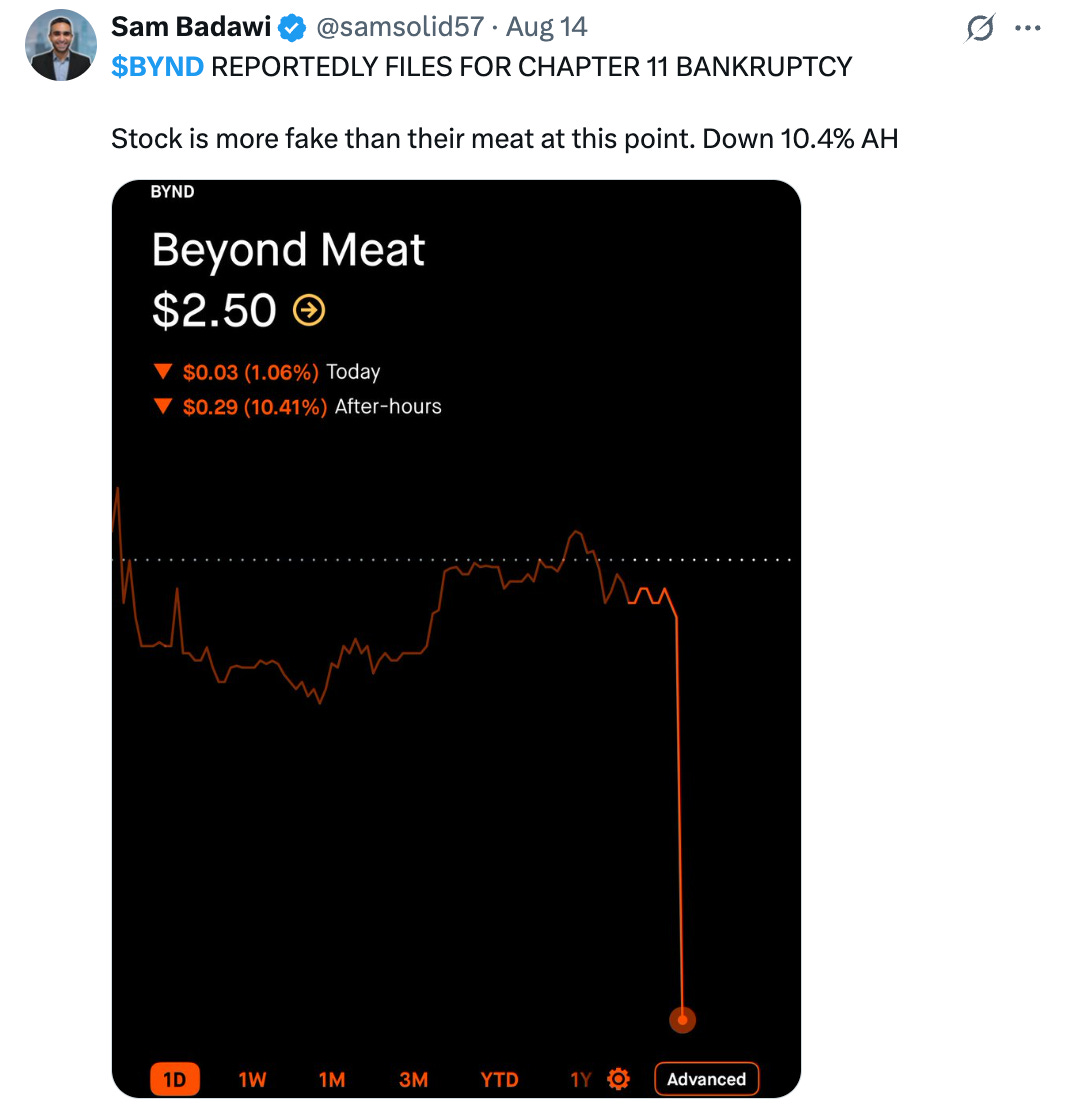The image size is (1070, 1110).
Task: Open Sam Badawi's profile picture
Action: [60, 45]
